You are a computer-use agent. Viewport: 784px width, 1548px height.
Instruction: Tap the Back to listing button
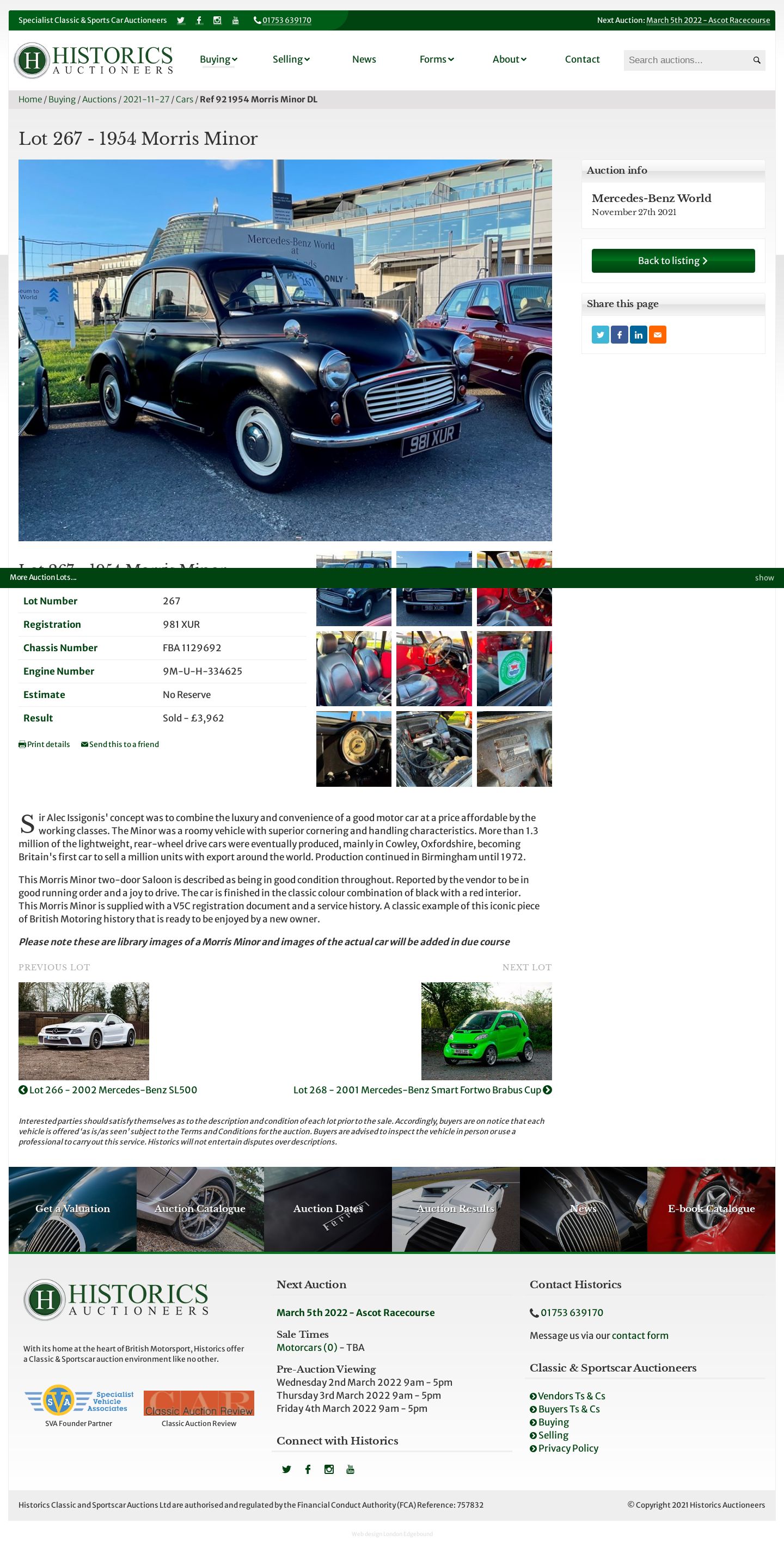pyautogui.click(x=672, y=261)
